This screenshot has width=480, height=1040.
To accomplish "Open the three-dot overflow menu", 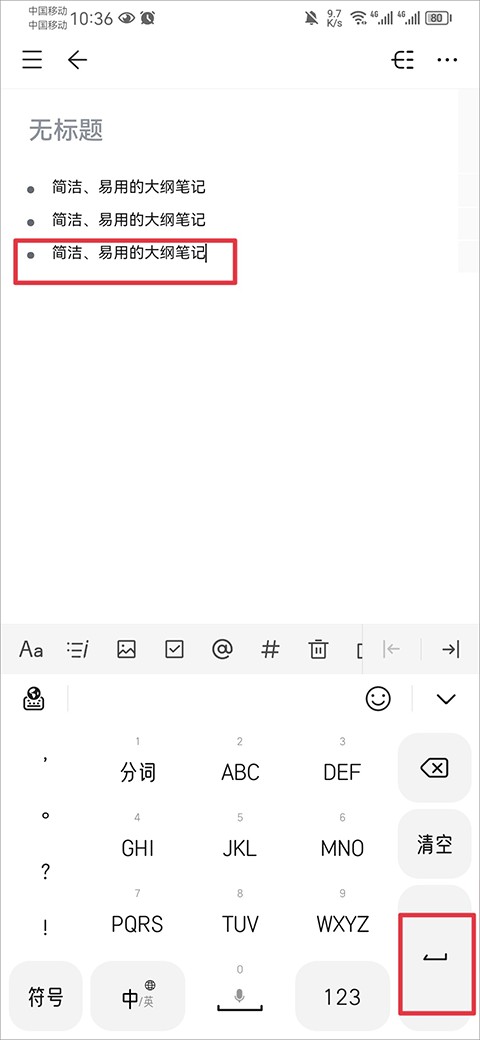I will point(448,60).
